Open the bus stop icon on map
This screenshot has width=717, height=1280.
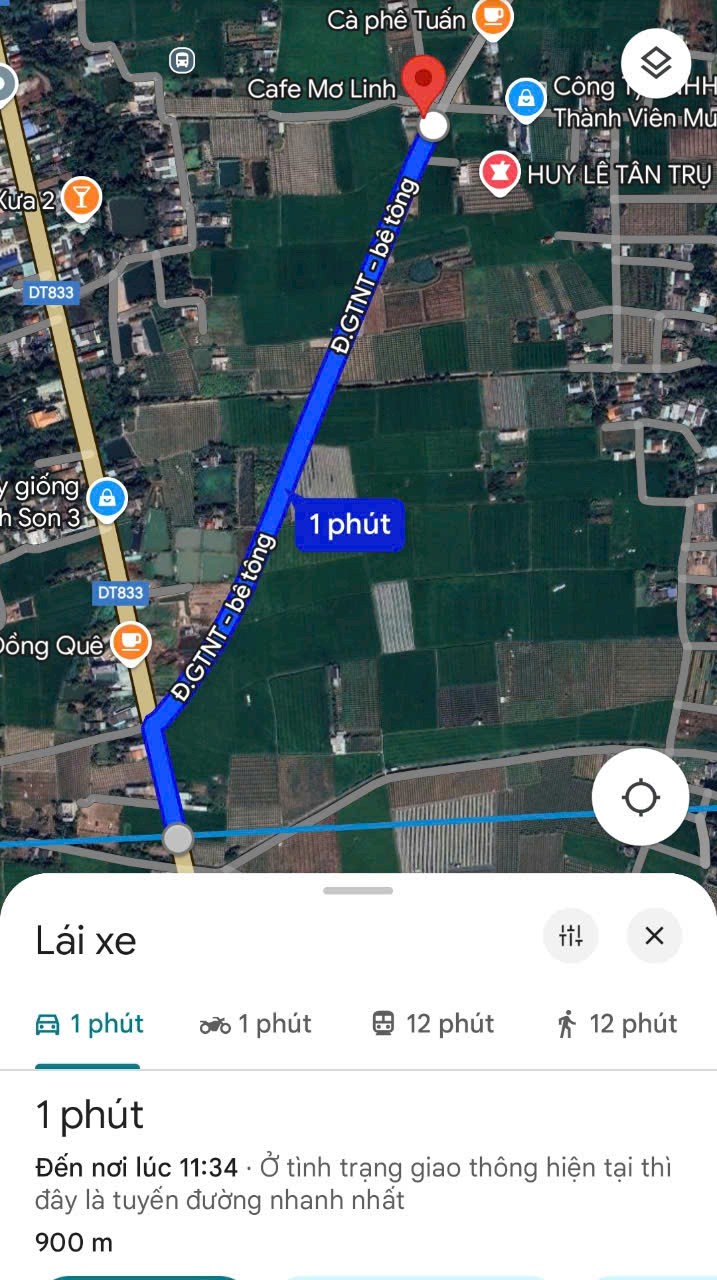(x=182, y=60)
